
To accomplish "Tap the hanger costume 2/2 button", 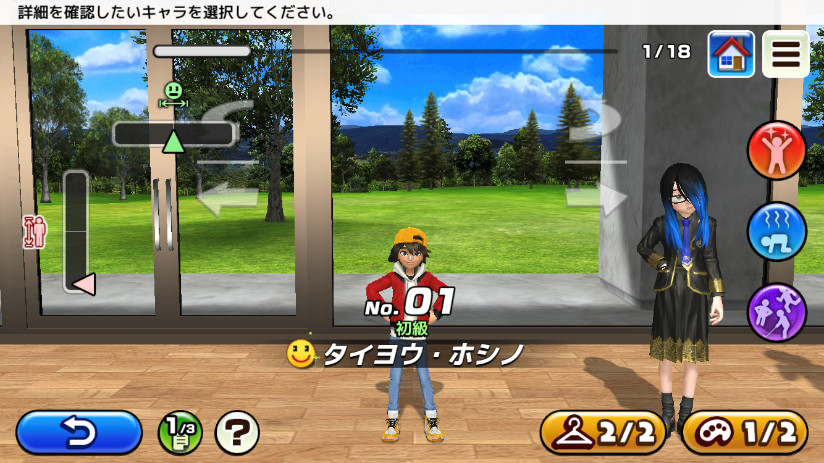I will tap(603, 432).
